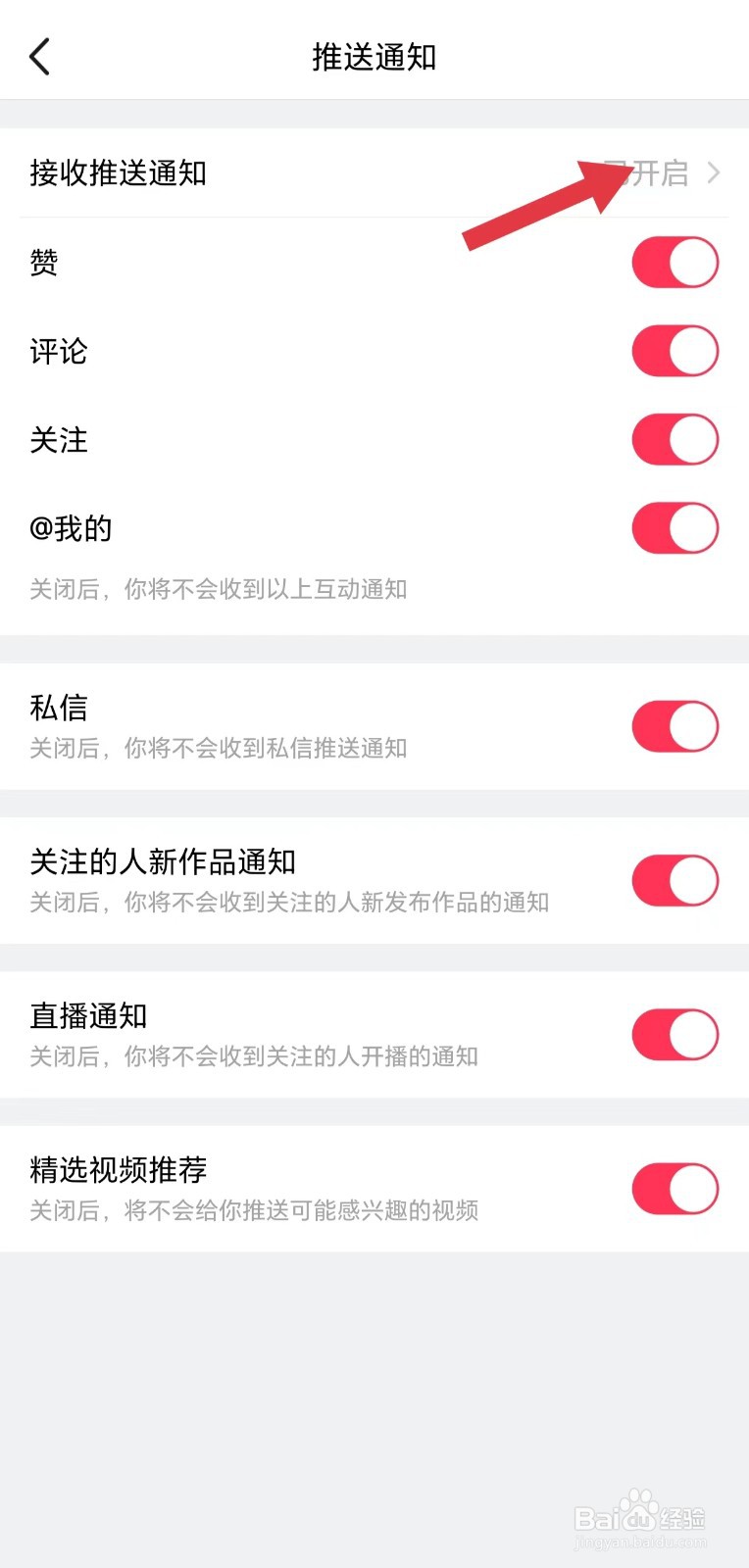Toggle the 直播通知 switch

[x=674, y=1033]
